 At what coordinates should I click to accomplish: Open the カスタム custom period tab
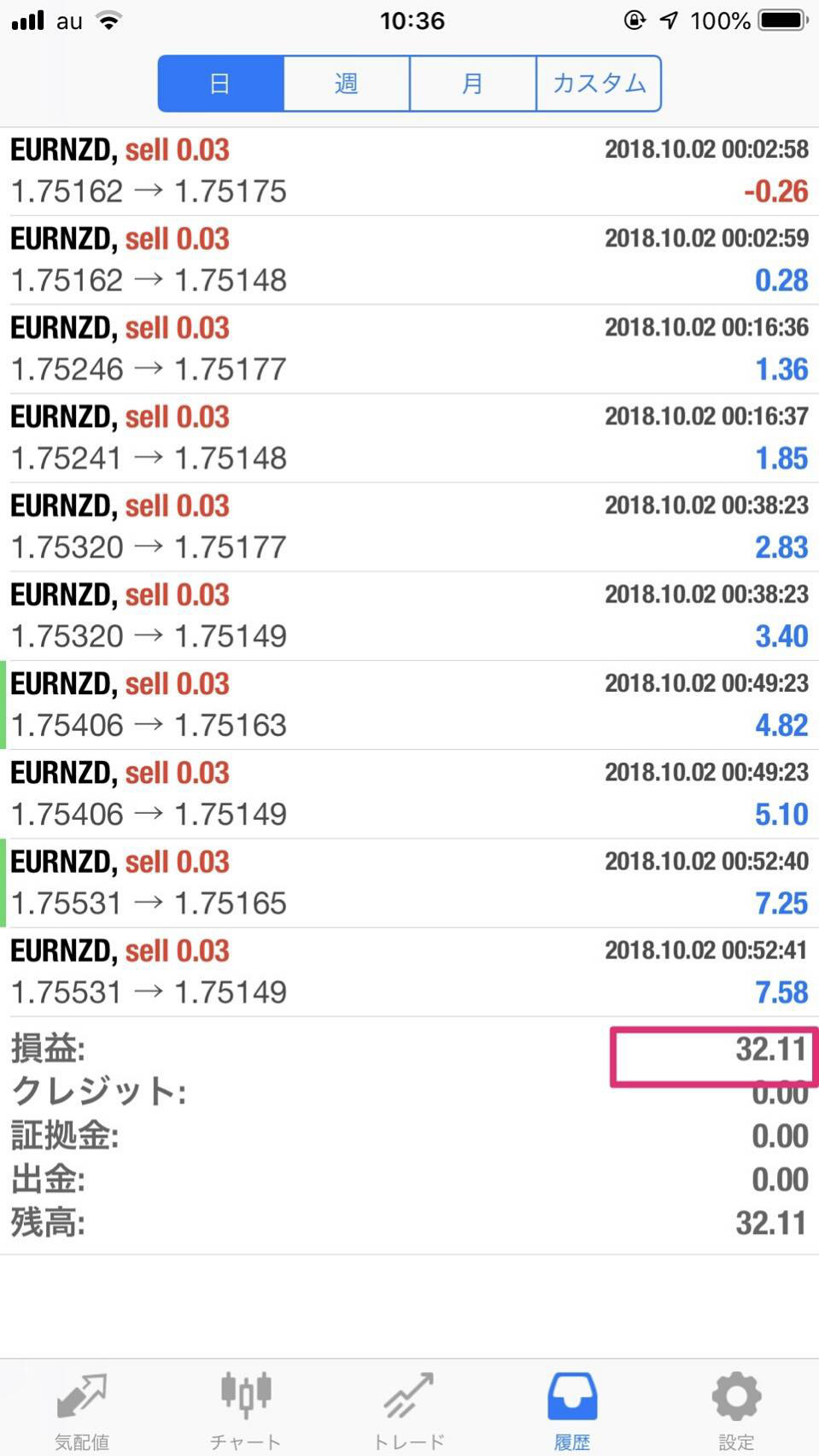pos(599,84)
